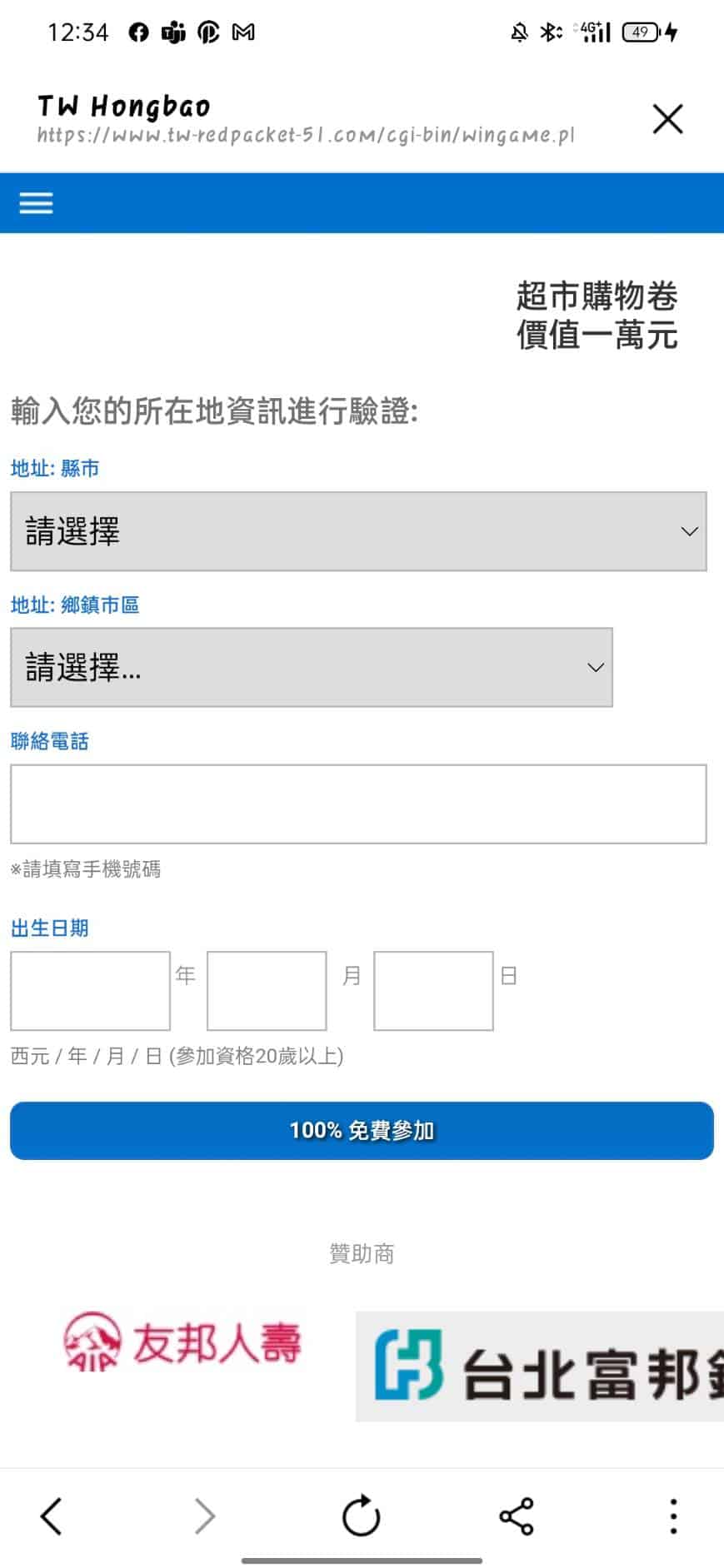Image resolution: width=724 pixels, height=1568 pixels.
Task: Expand the 縣市 address dropdown
Action: [358, 531]
